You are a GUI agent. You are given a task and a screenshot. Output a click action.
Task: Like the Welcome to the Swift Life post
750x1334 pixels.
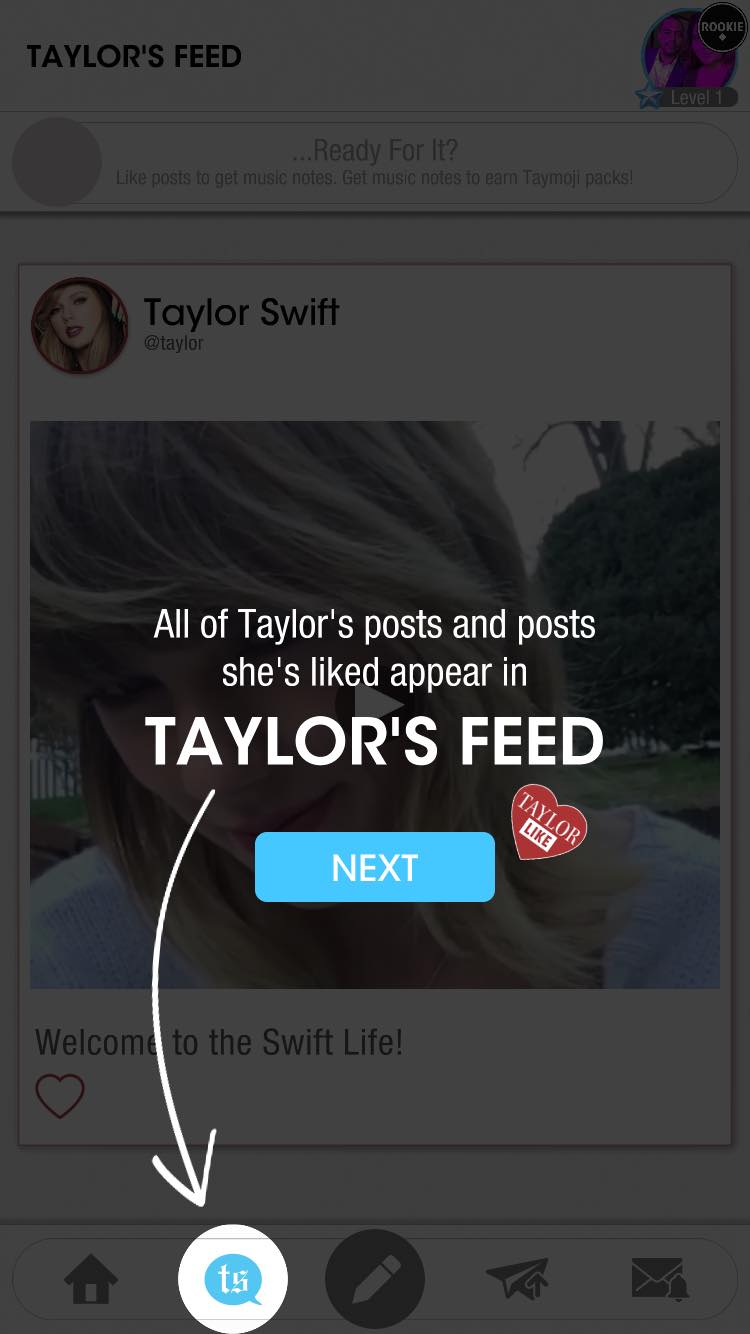(60, 1096)
